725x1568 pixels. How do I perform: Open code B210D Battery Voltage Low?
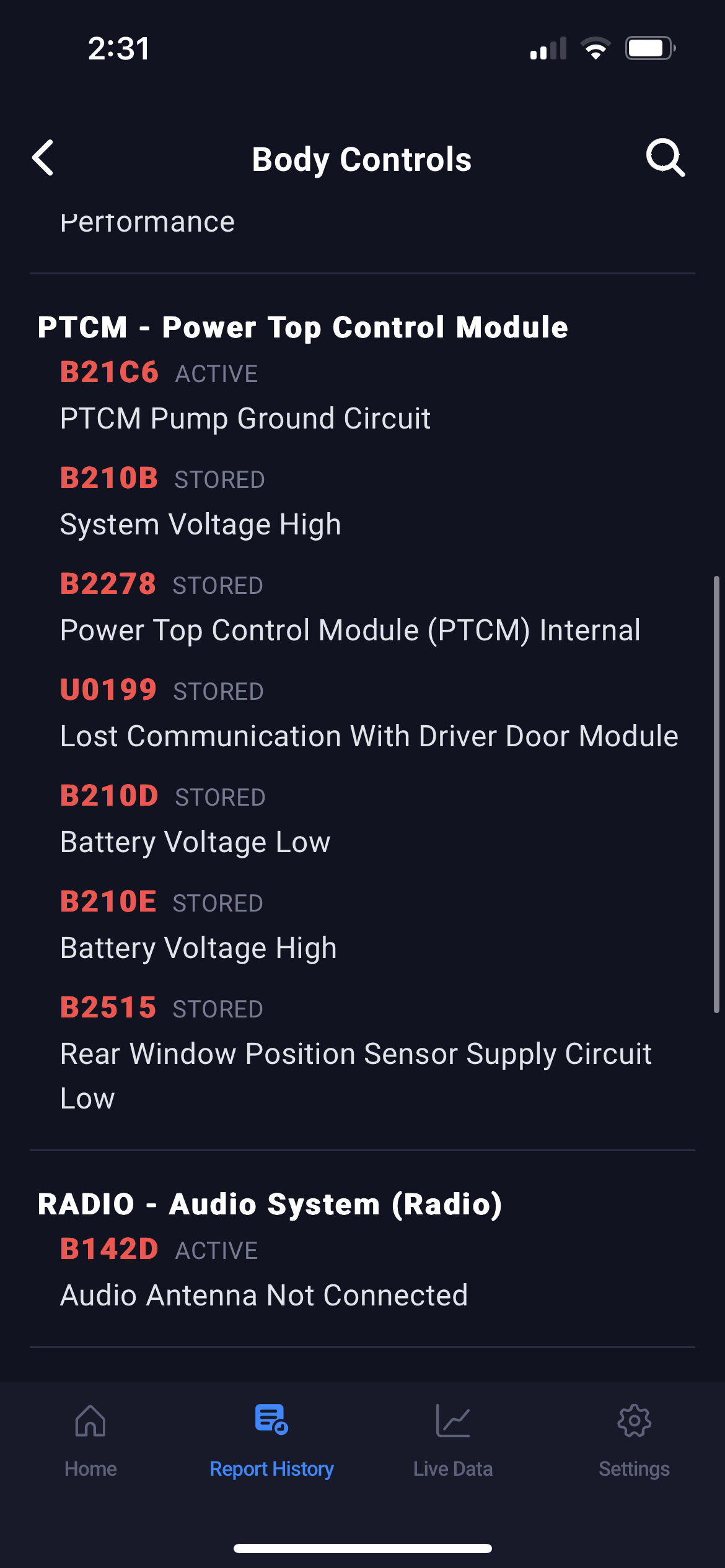195,820
